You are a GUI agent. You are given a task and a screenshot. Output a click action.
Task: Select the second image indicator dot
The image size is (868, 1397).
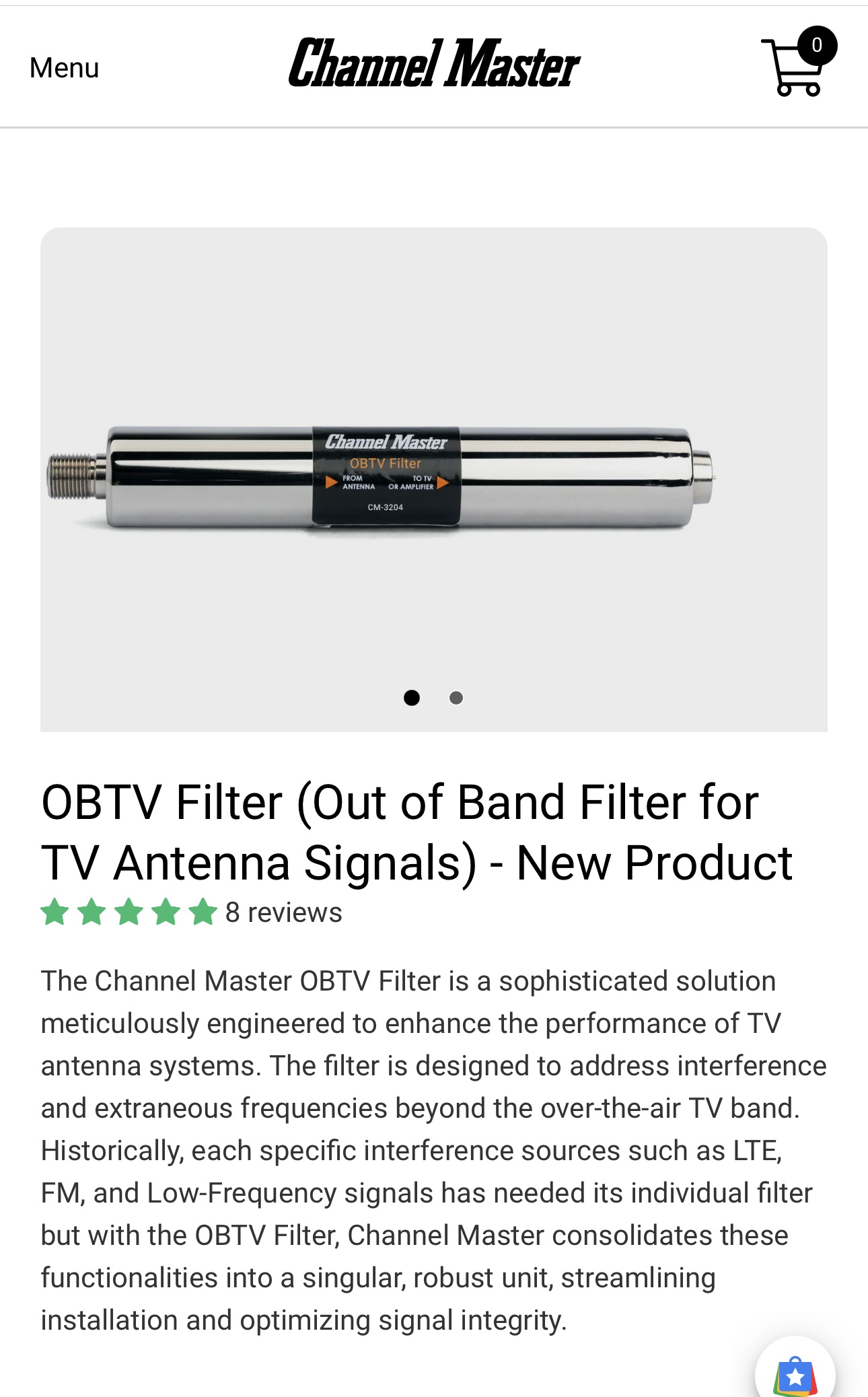pos(456,698)
